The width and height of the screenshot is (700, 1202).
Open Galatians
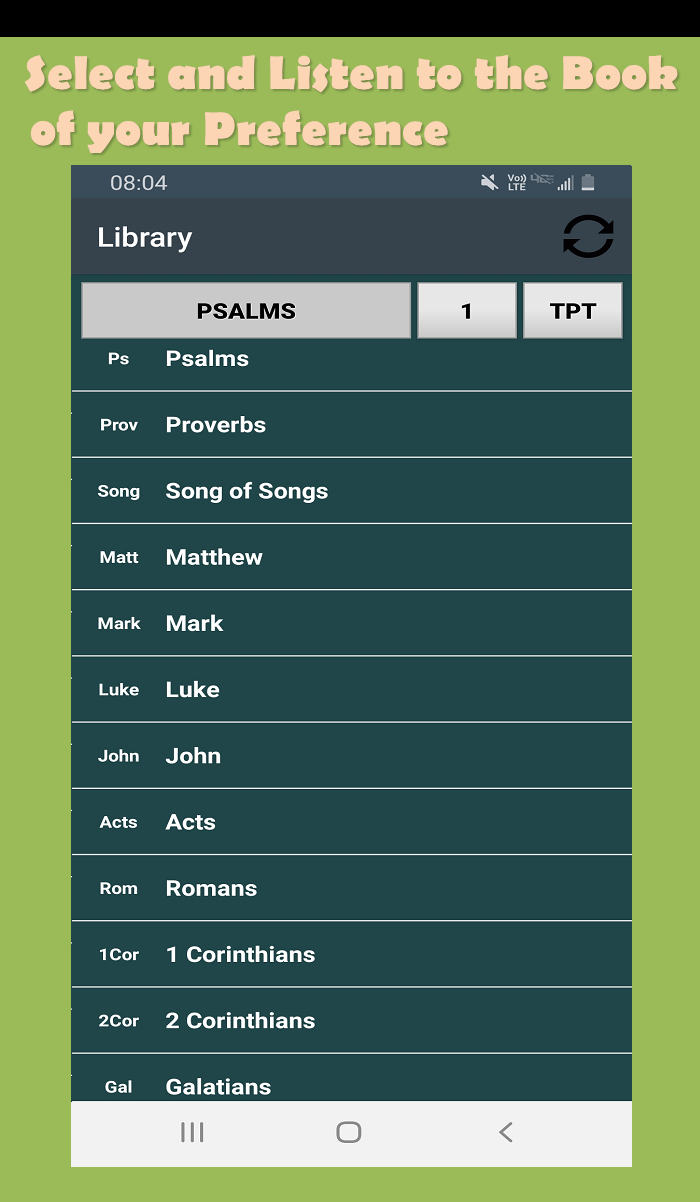pyautogui.click(x=351, y=1078)
